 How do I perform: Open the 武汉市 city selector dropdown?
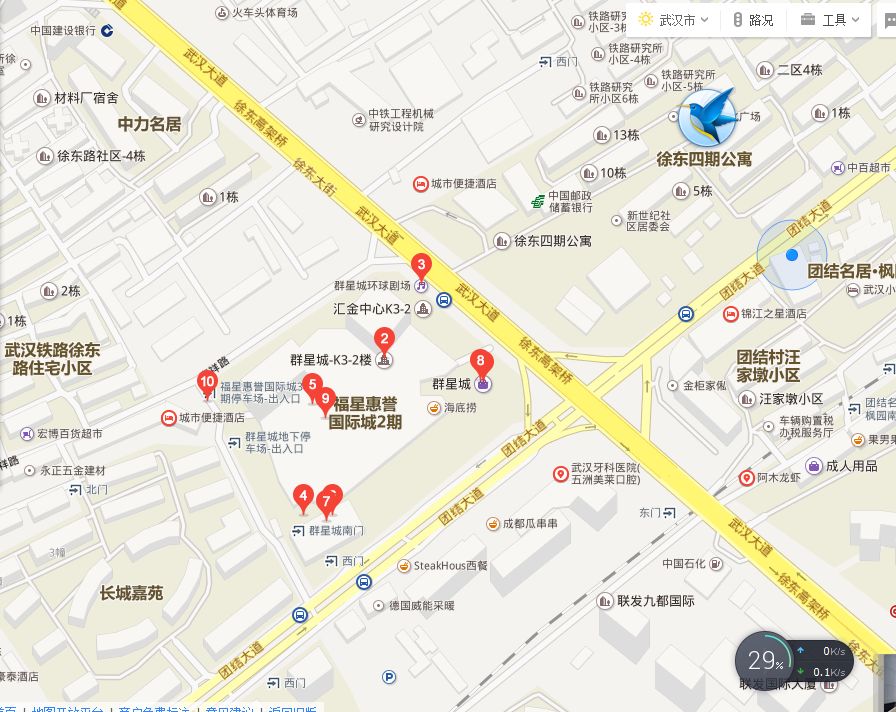coord(673,19)
